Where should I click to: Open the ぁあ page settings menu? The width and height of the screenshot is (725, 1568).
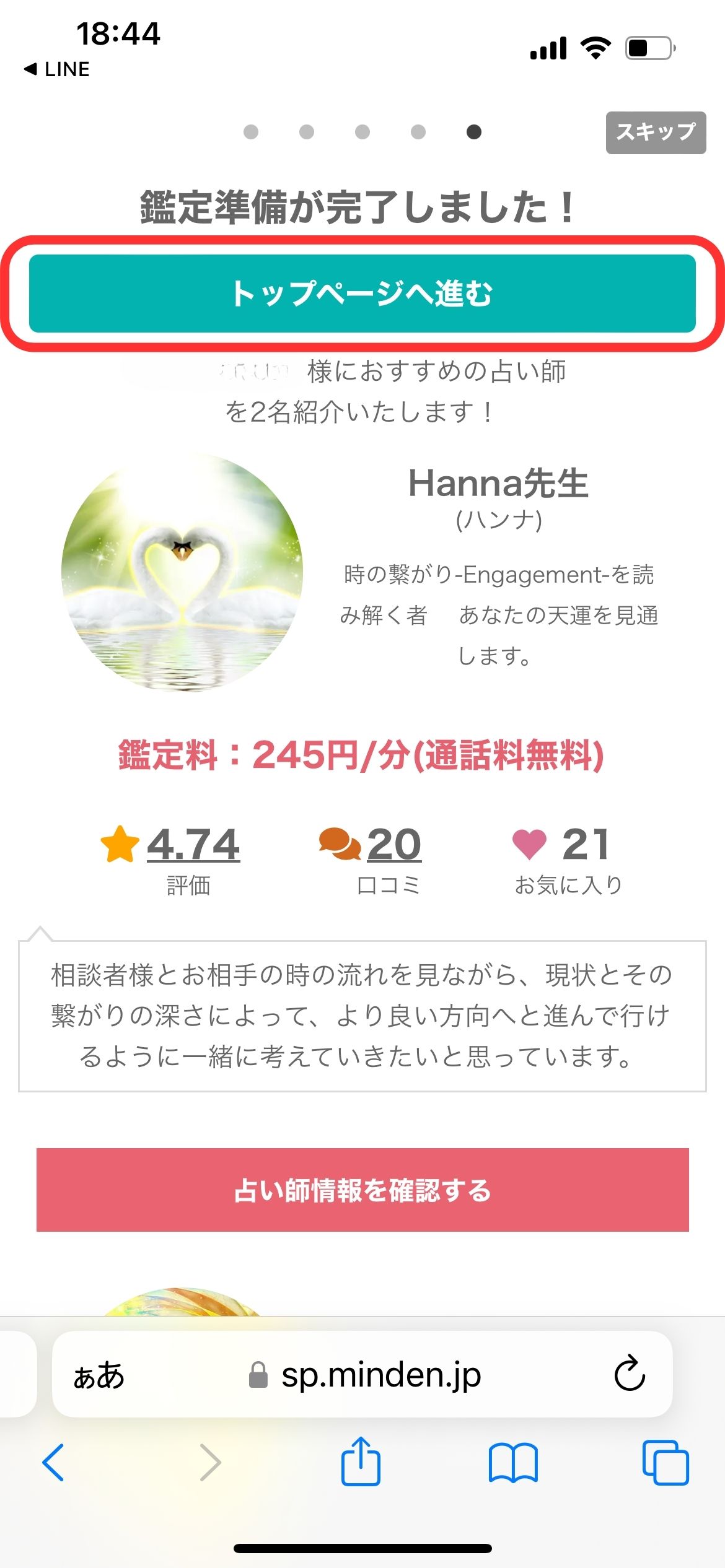pos(99,1375)
